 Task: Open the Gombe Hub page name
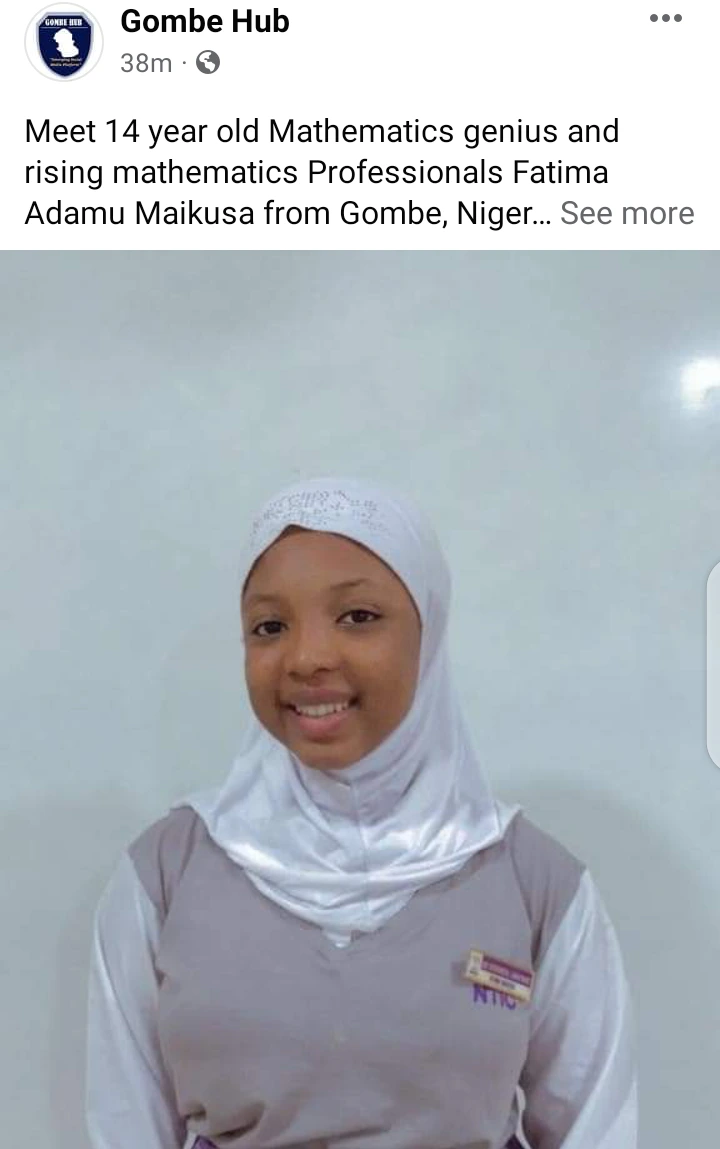pos(205,21)
